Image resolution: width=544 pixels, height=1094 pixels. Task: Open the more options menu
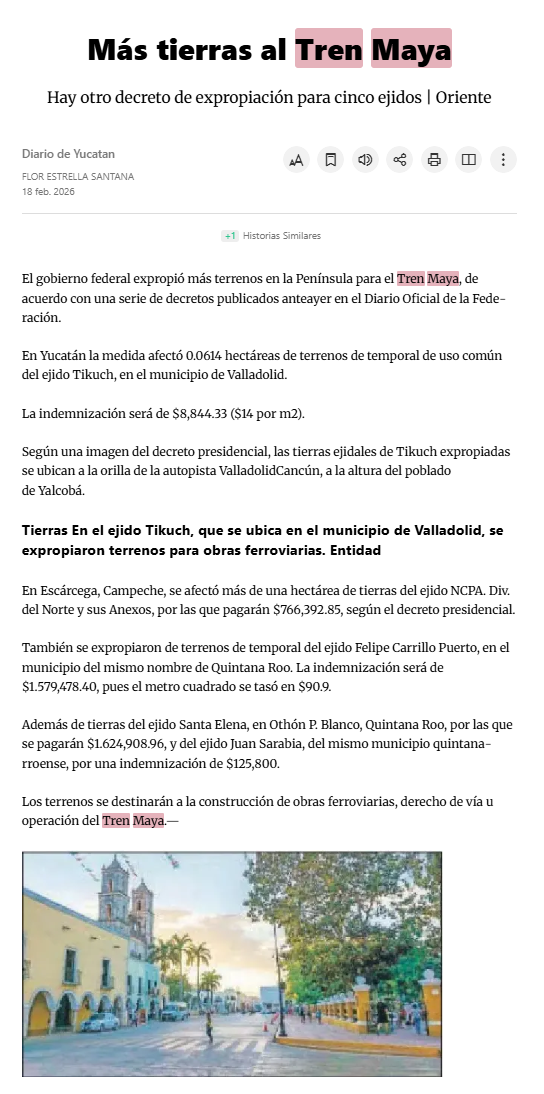(504, 160)
